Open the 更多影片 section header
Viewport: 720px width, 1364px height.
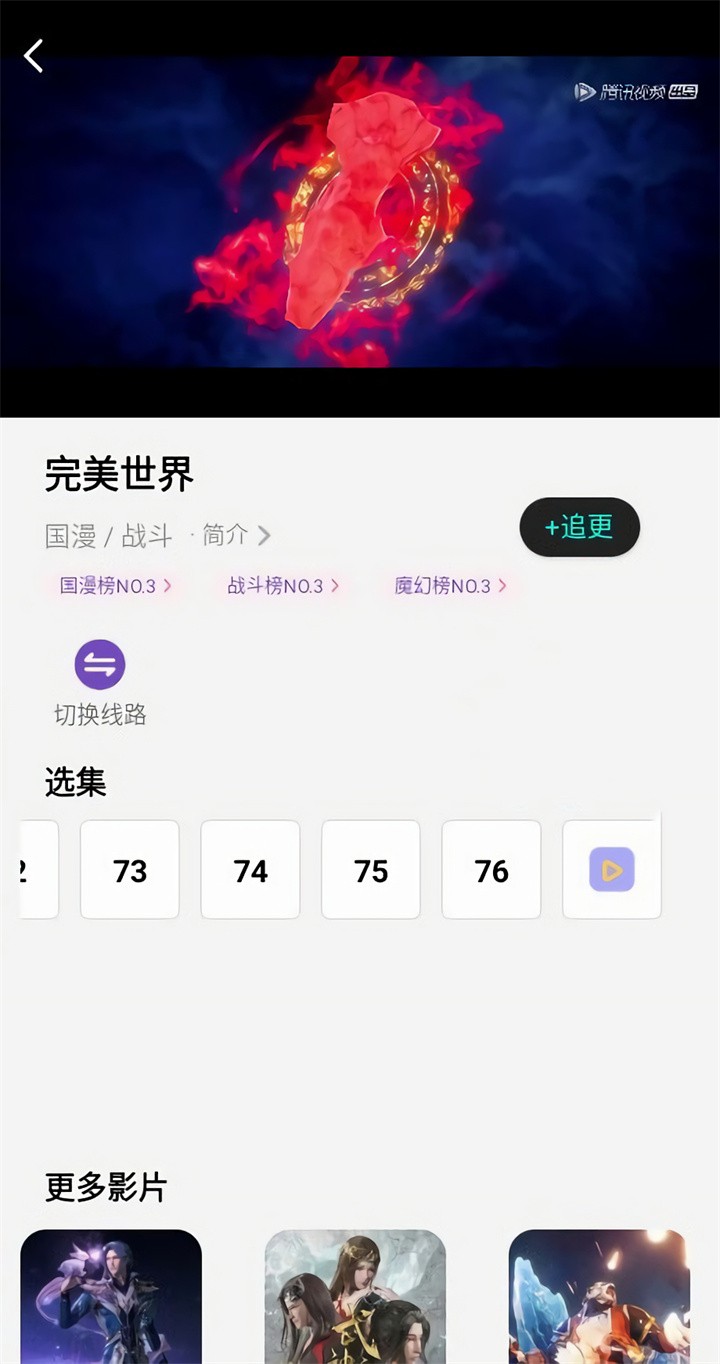click(106, 1187)
